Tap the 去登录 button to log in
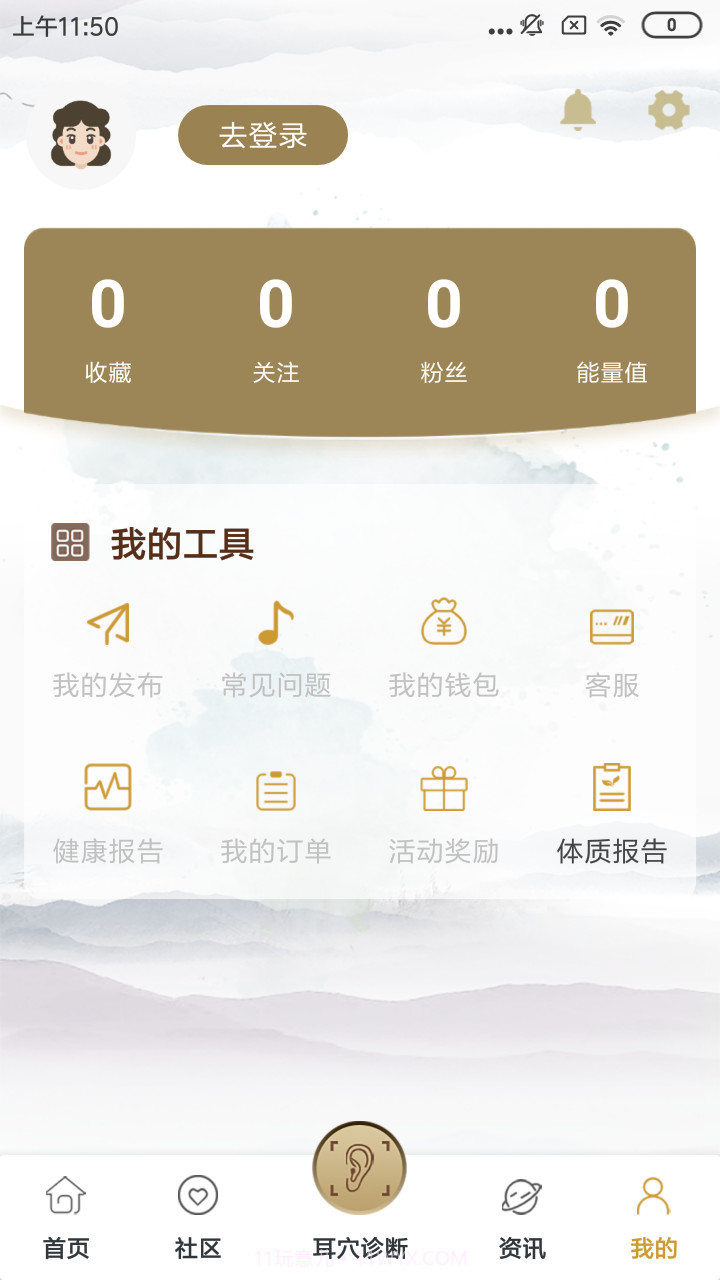 coord(262,134)
